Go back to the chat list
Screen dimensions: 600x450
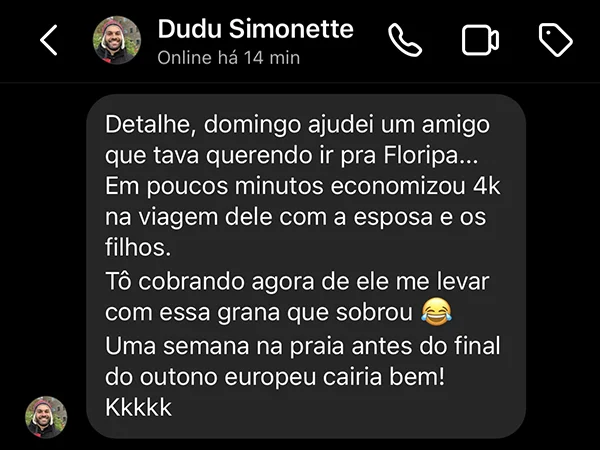48,40
